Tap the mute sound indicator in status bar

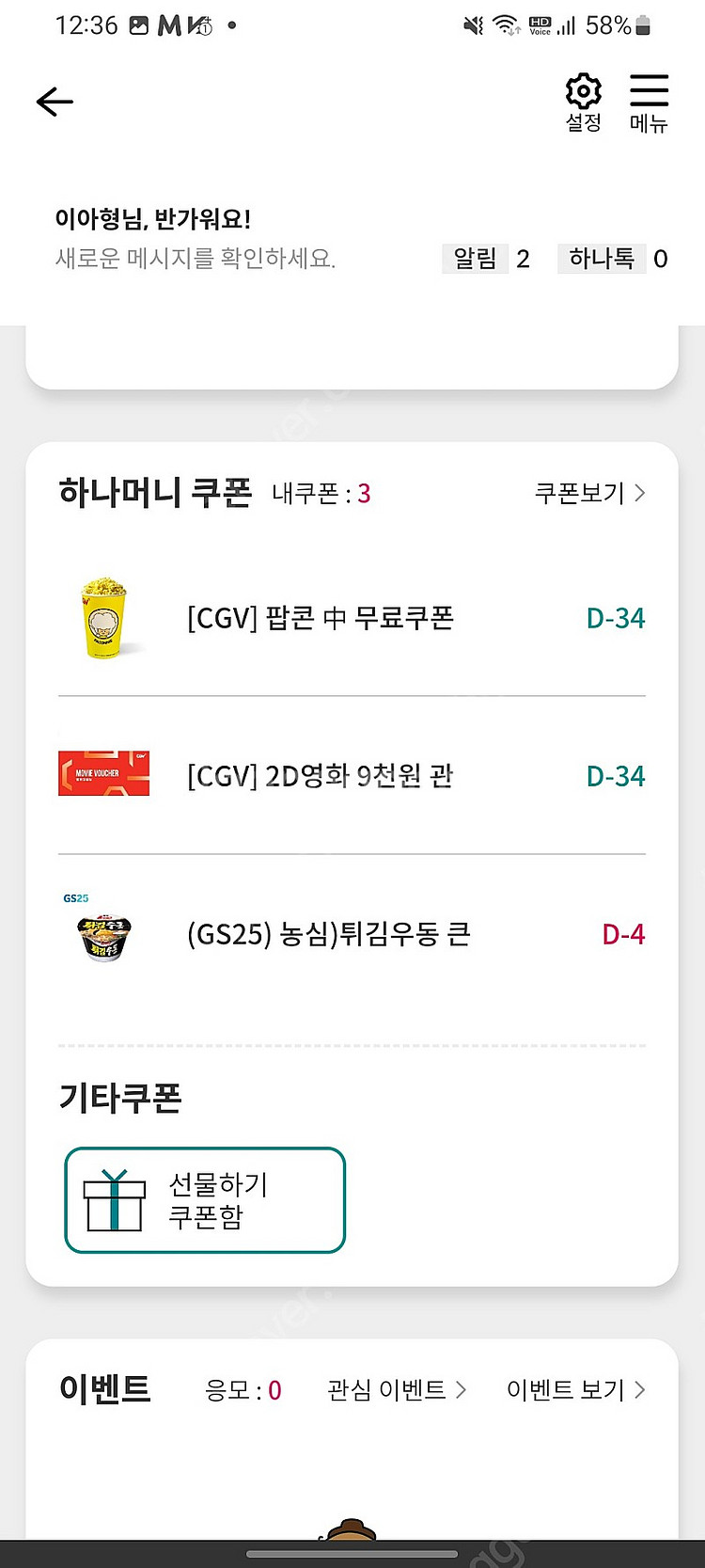point(473,24)
